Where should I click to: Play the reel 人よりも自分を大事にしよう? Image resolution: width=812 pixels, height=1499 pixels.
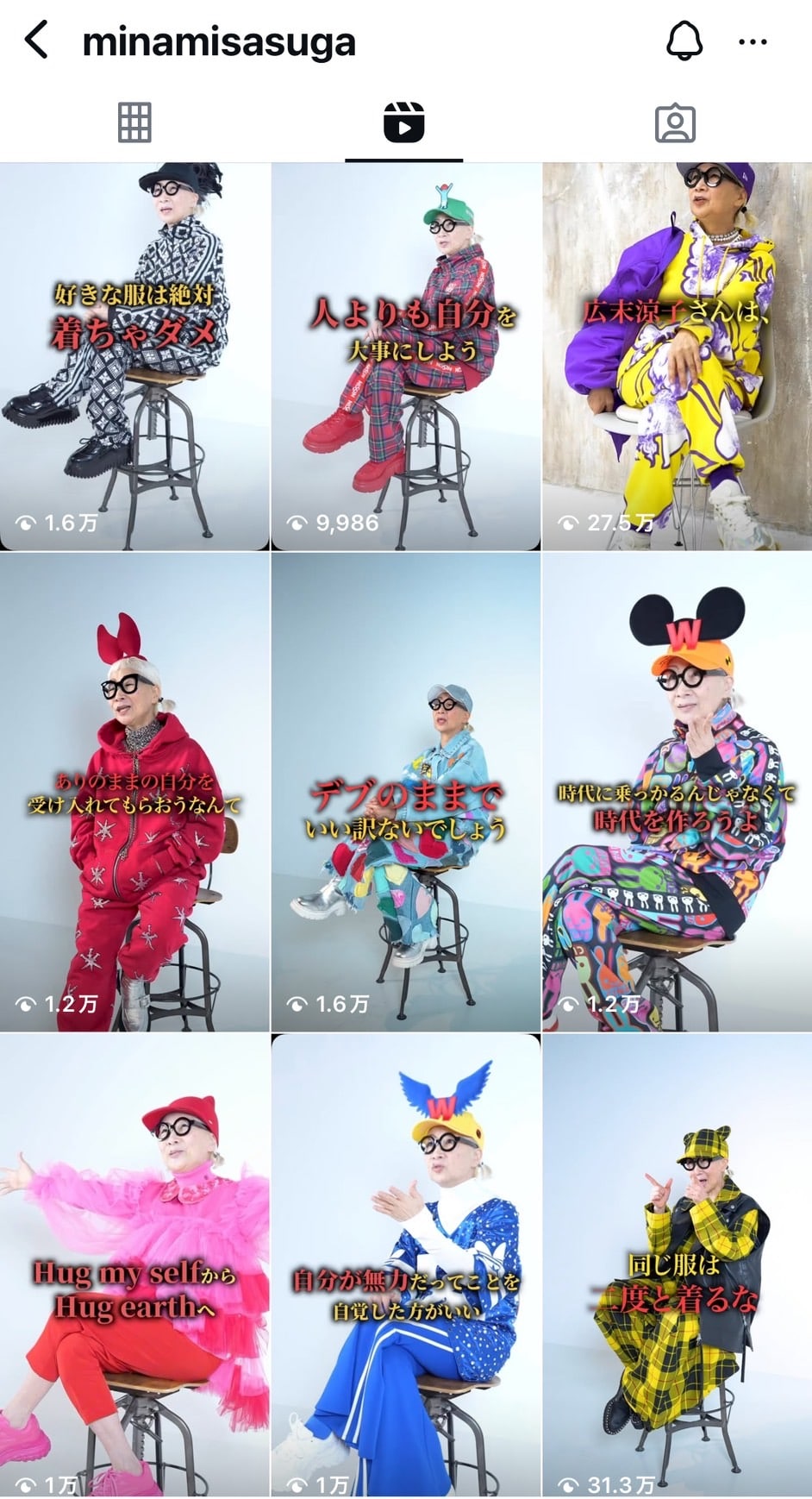coord(405,355)
